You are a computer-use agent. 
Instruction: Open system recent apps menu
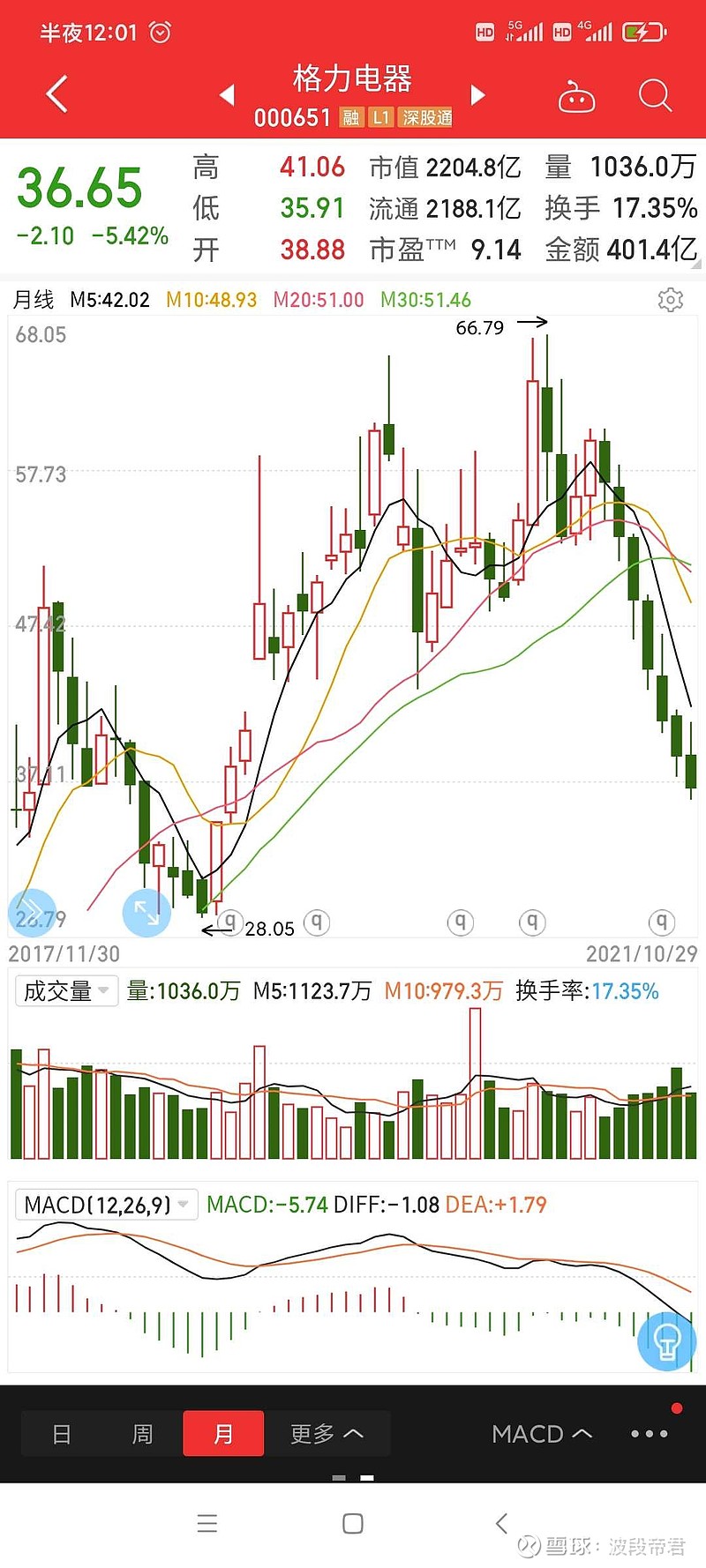coord(207,1523)
